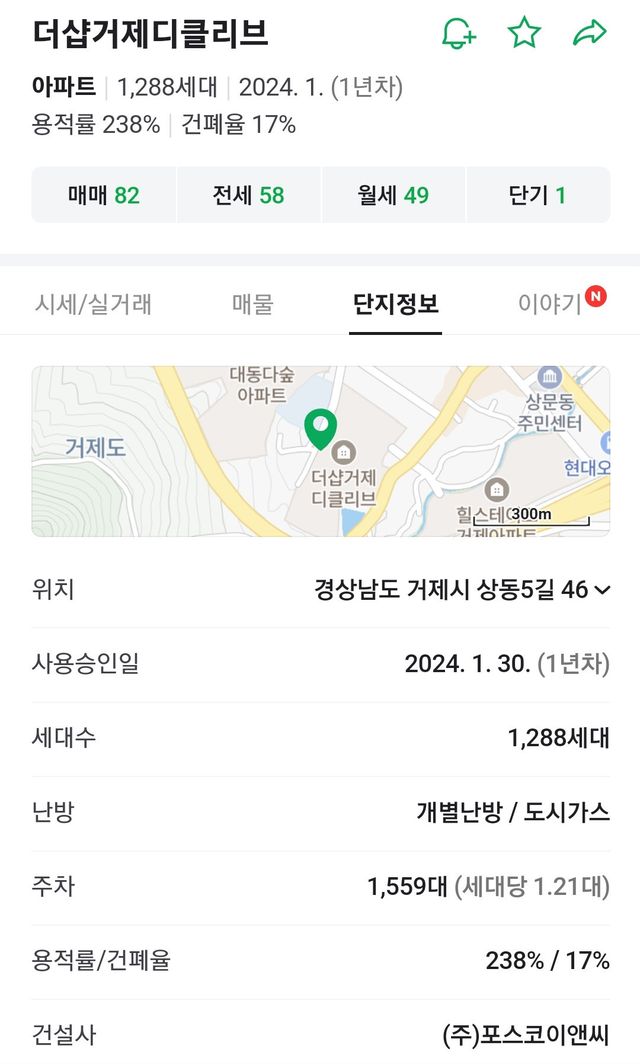
Task: Switch to the 시세/실거래 tab
Action: [x=93, y=304]
